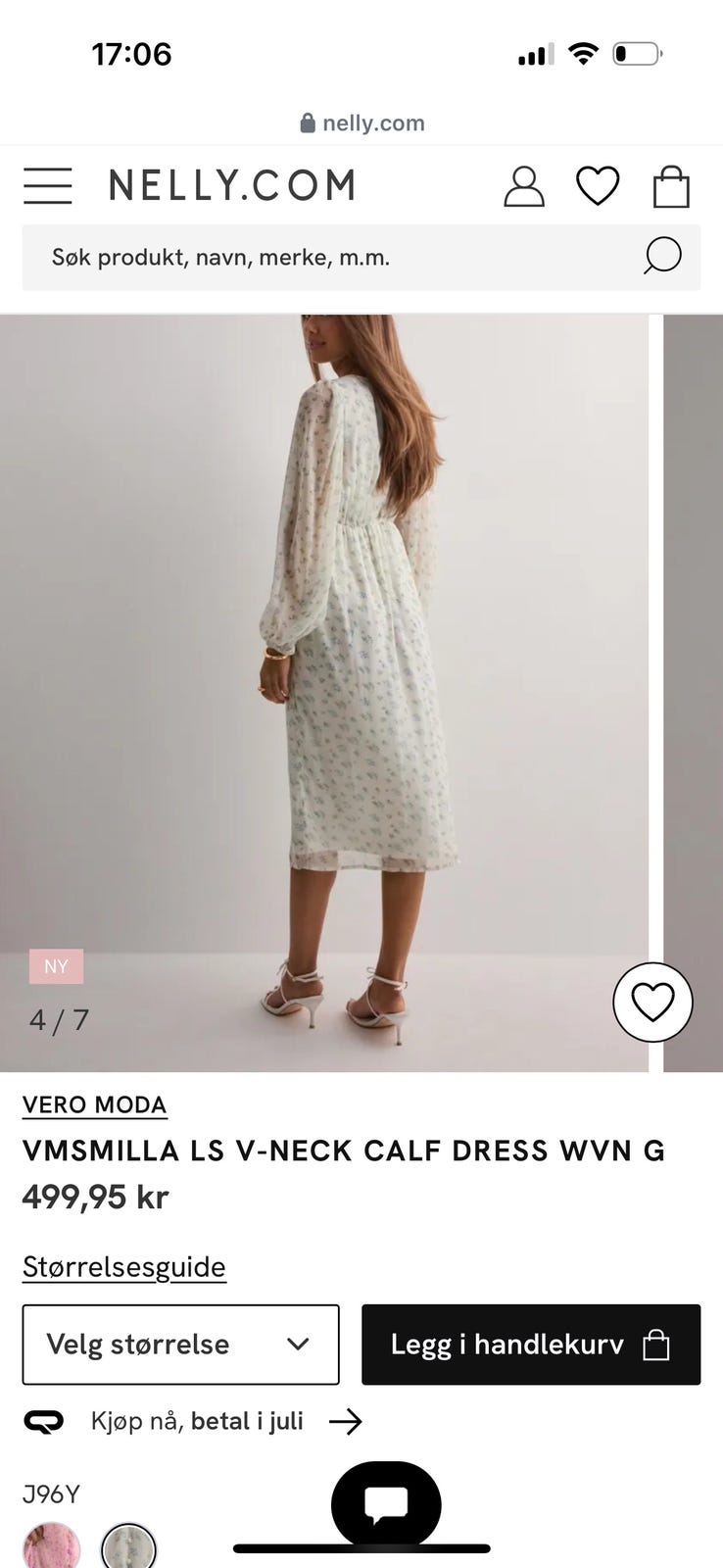The height and width of the screenshot is (1568, 723).
Task: Select the pink color swatch
Action: click(x=51, y=1546)
